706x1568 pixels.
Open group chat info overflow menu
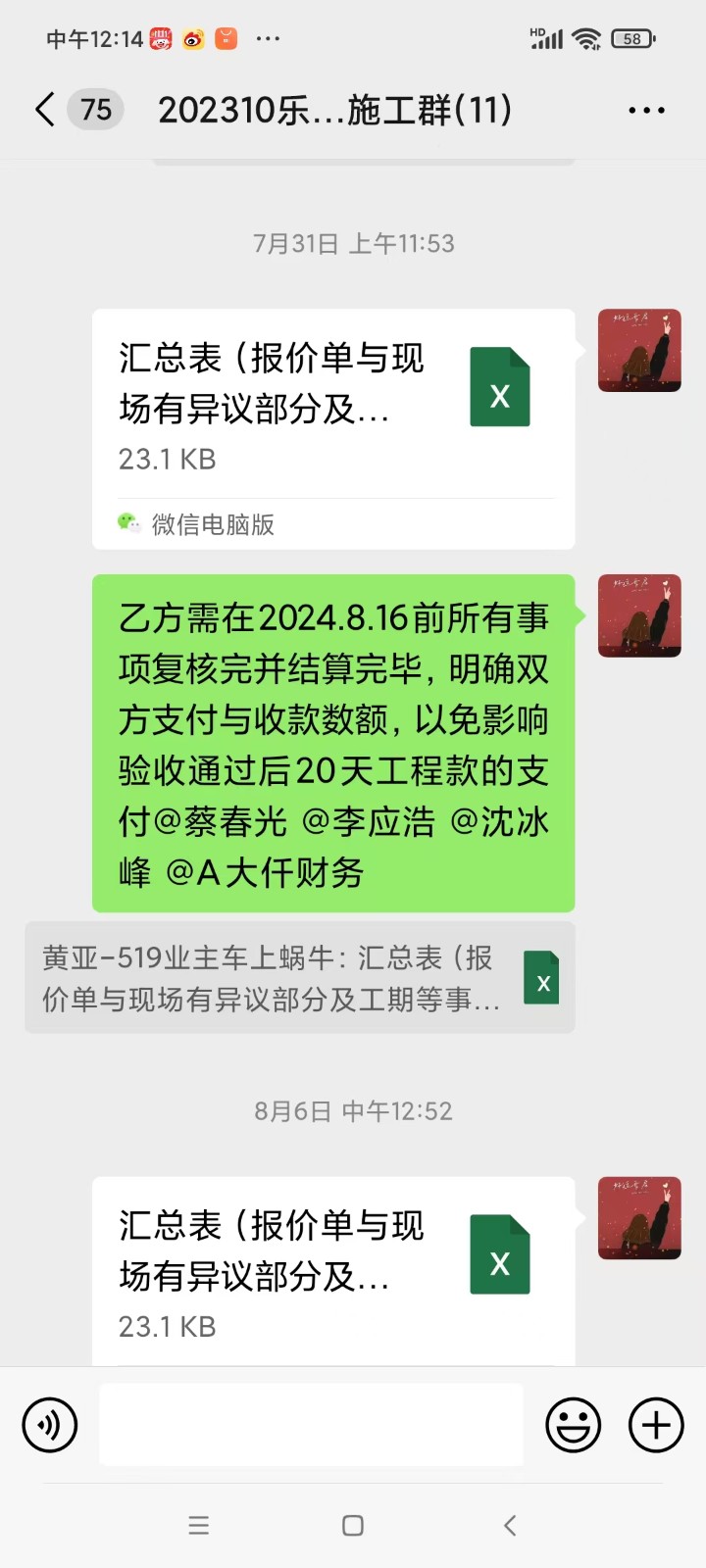tap(646, 111)
